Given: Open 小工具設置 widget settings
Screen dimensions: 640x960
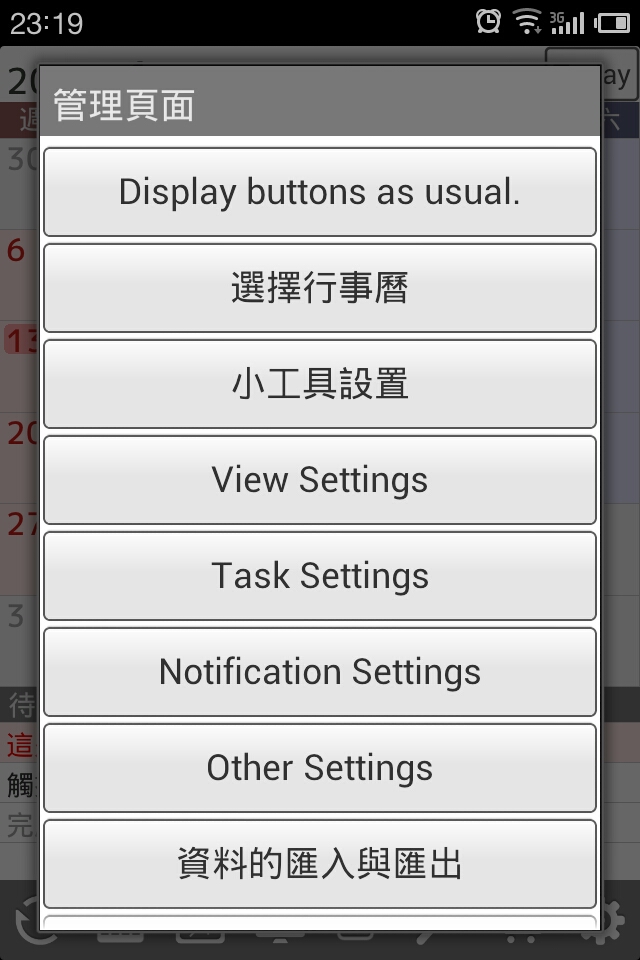Looking at the screenshot, I should [x=320, y=384].
